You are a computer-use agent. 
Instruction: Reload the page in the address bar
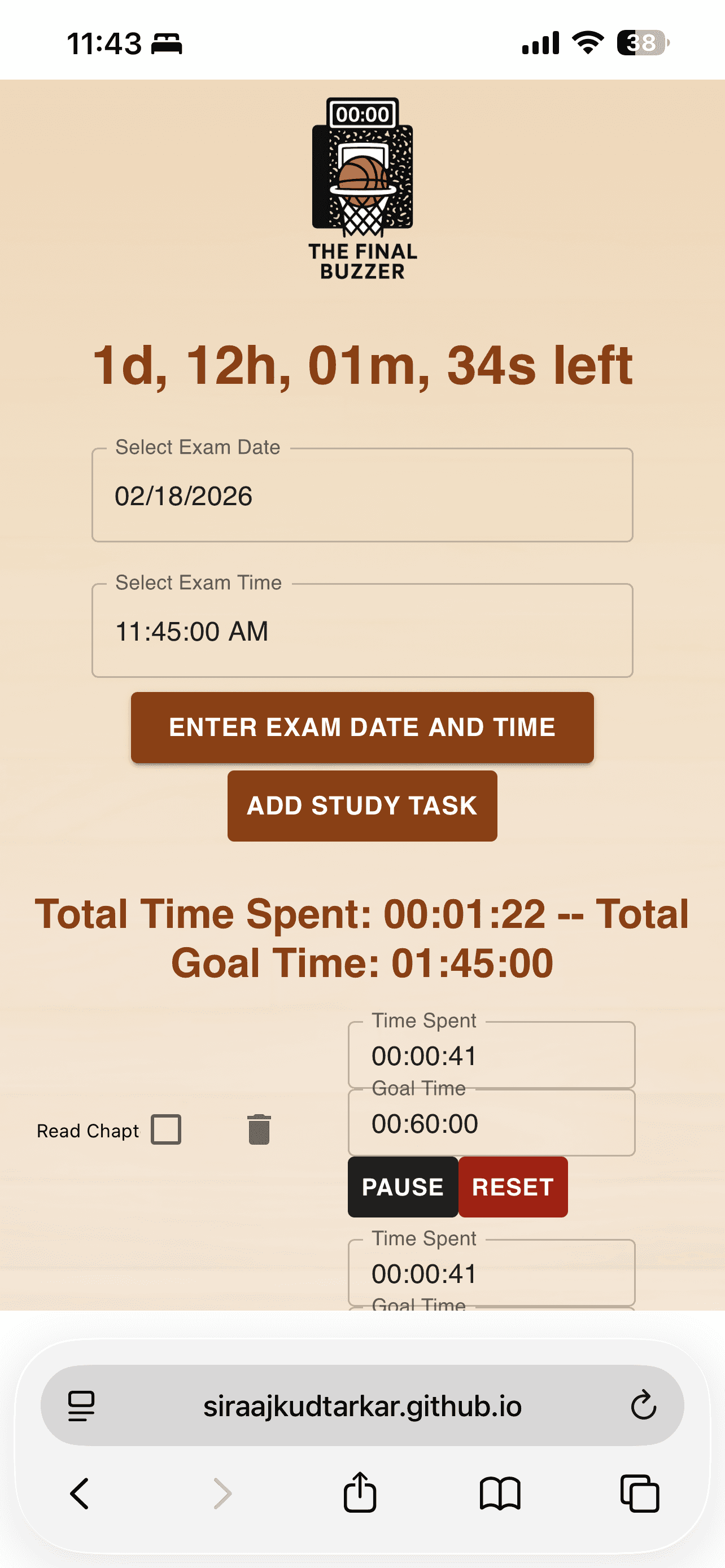point(643,1405)
